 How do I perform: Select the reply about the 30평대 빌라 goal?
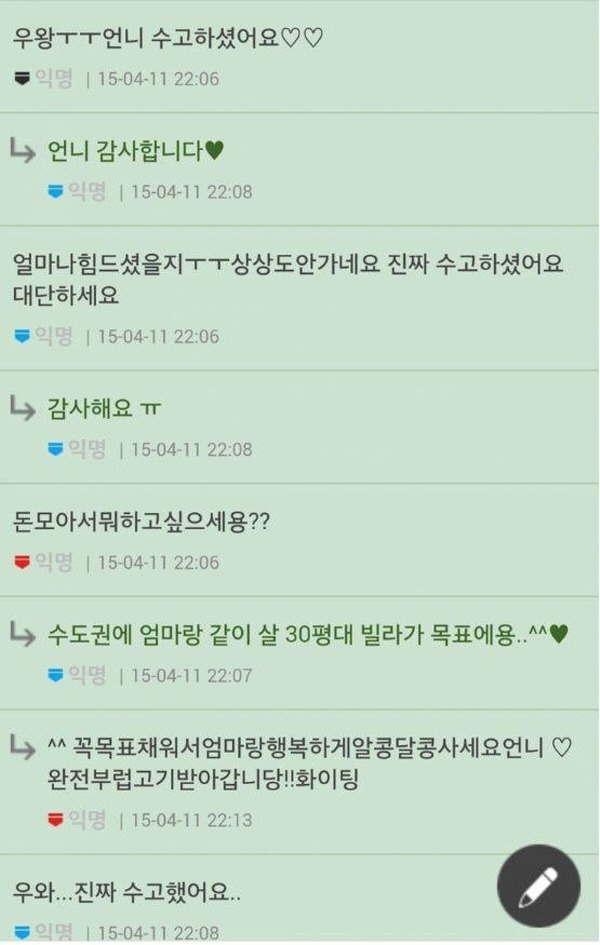pyautogui.click(x=308, y=634)
